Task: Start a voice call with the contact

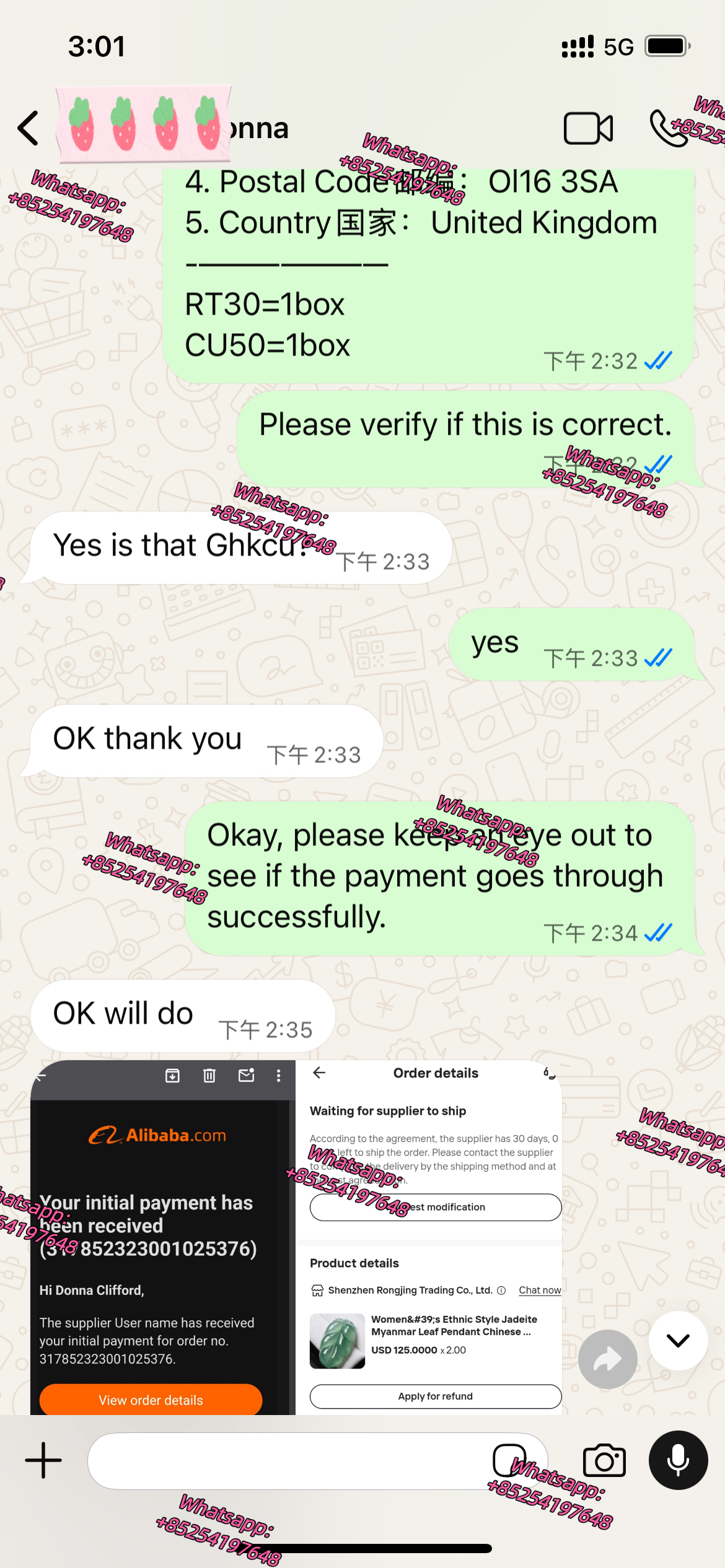Action: pos(669,128)
